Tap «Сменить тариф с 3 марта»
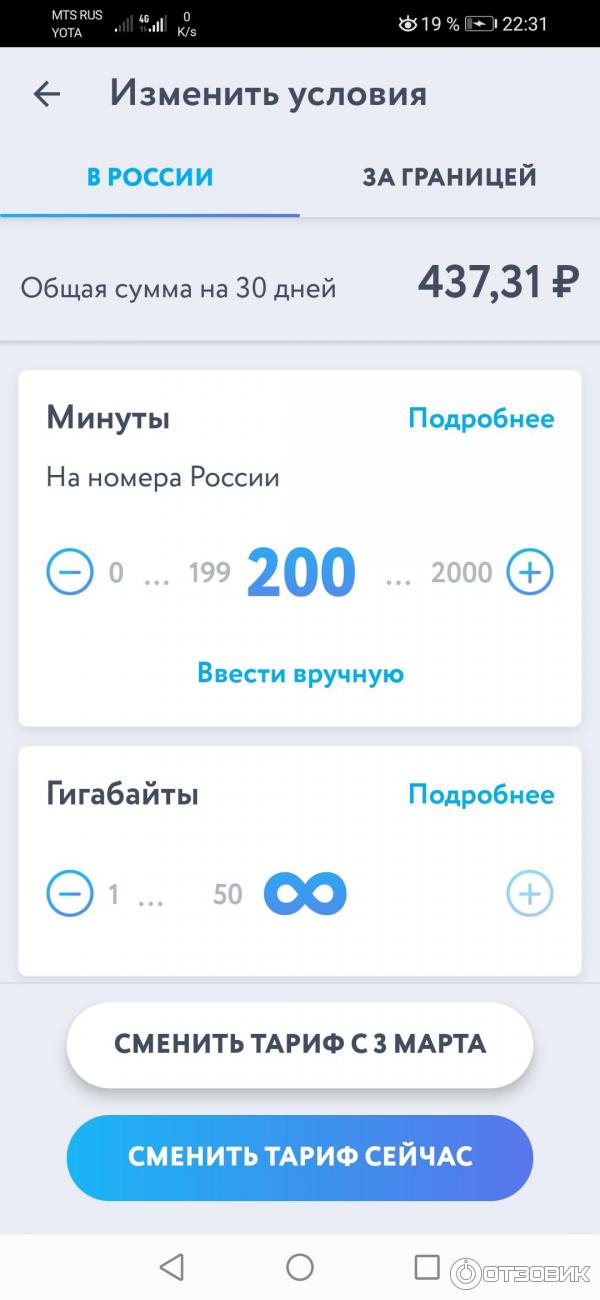 (300, 1044)
